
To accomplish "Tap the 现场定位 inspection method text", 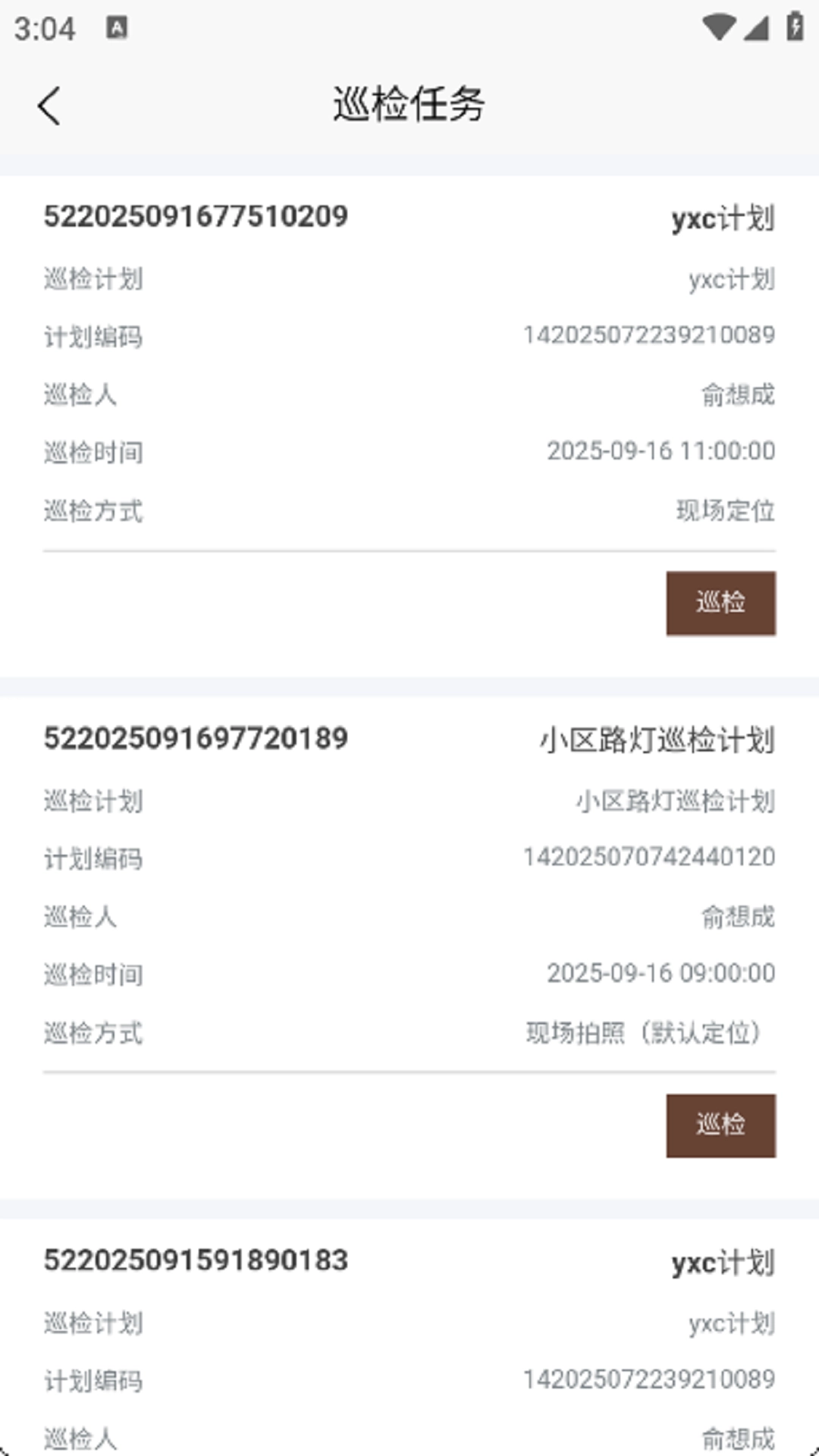I will (x=725, y=512).
